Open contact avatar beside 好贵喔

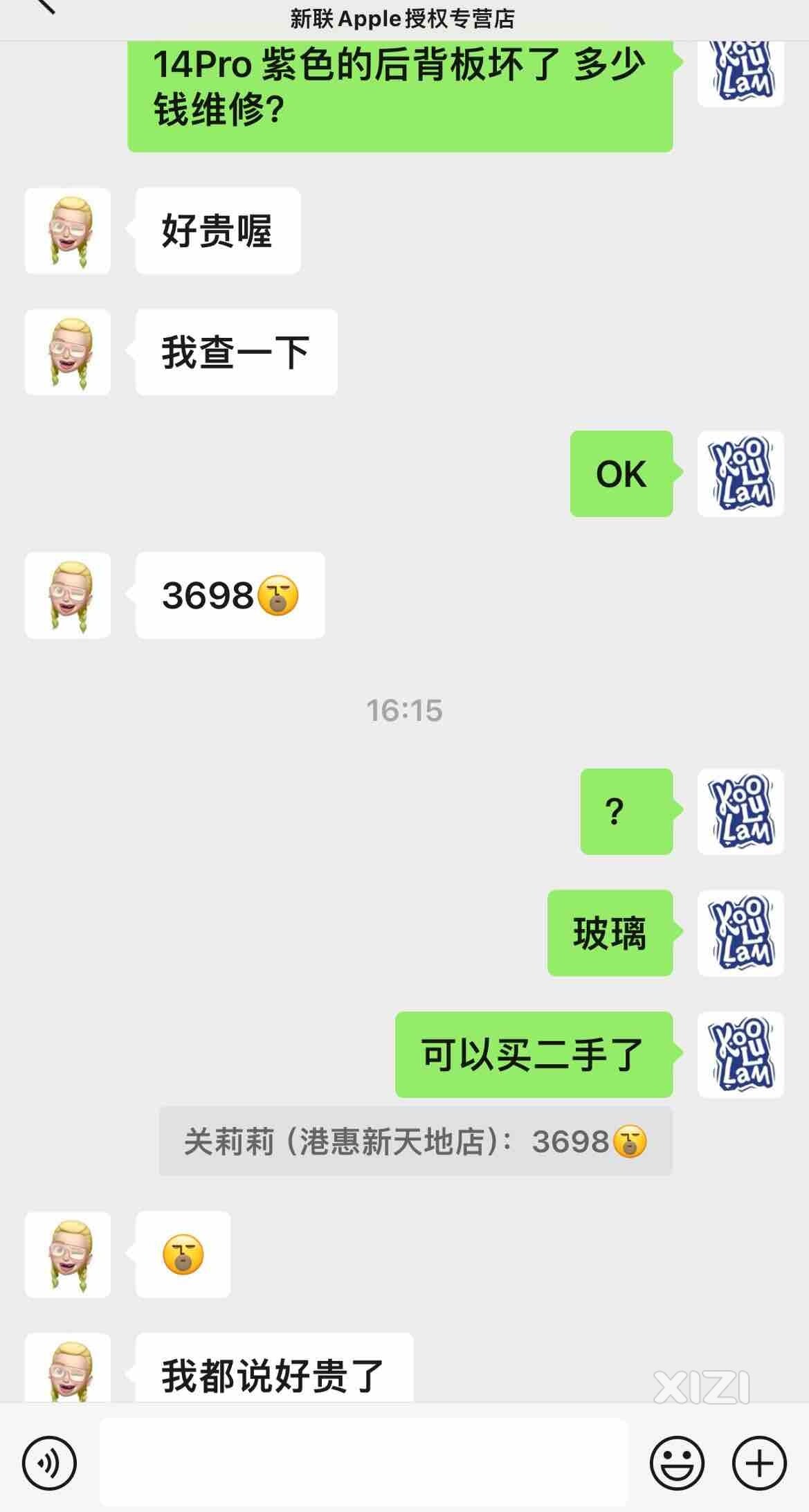coord(68,231)
